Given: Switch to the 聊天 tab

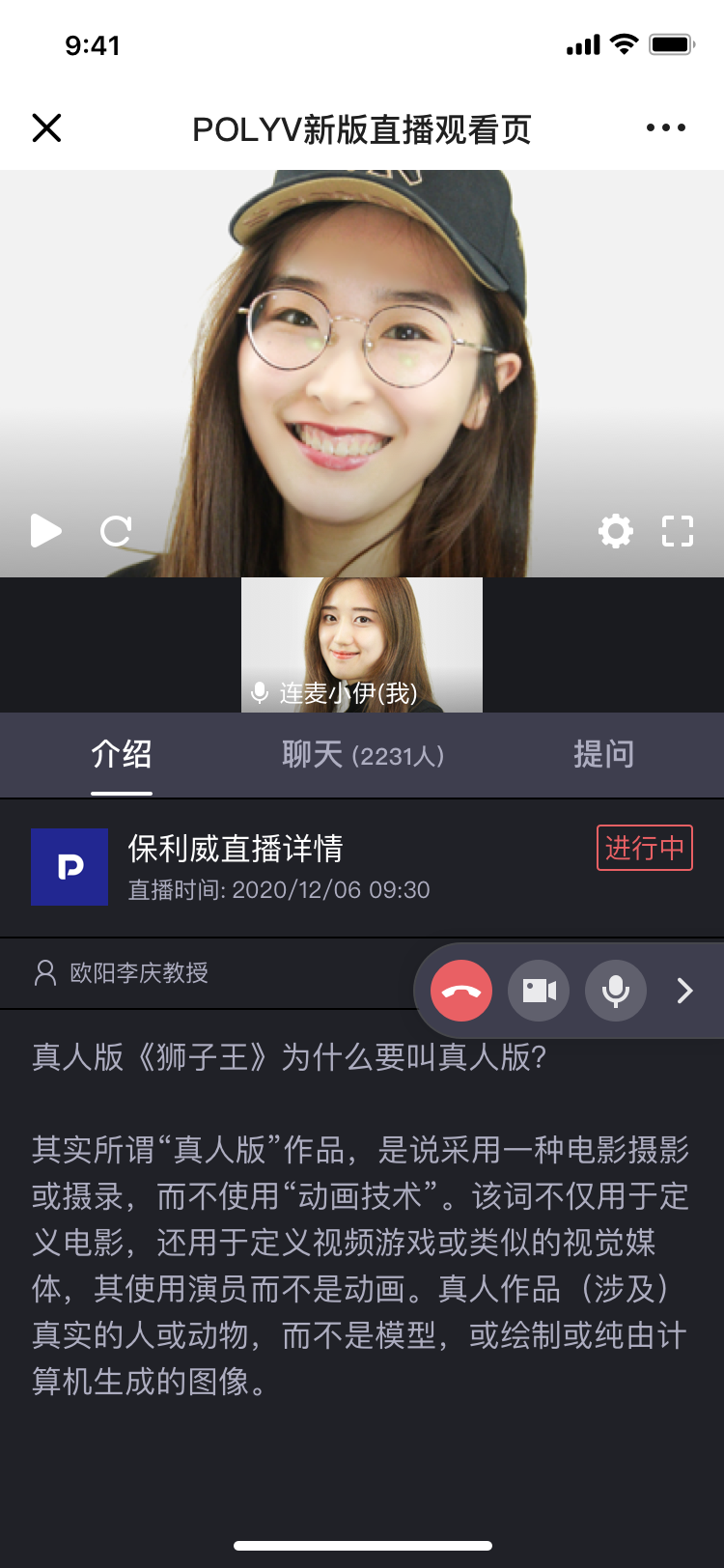Looking at the screenshot, I should coord(362,754).
